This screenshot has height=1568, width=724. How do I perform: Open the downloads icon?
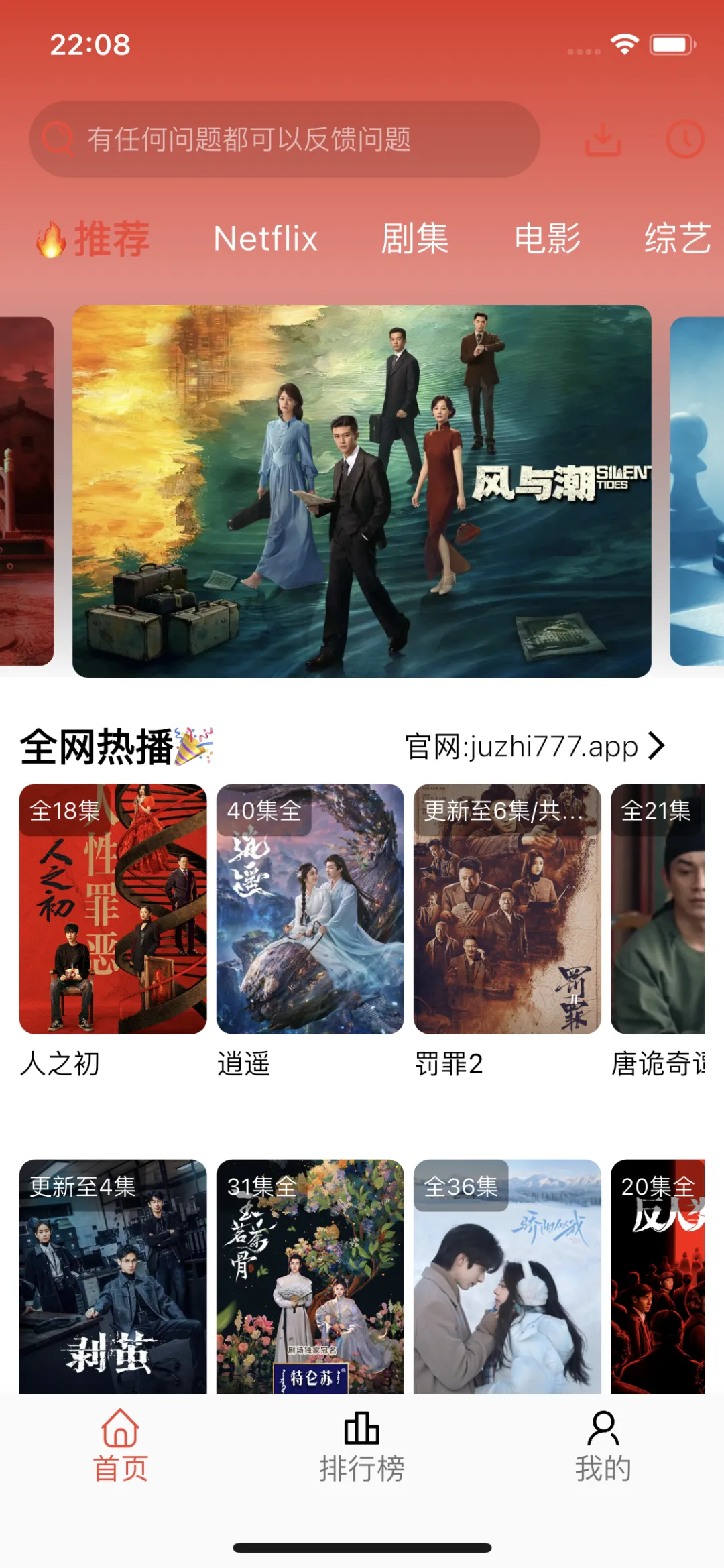pyautogui.click(x=603, y=139)
